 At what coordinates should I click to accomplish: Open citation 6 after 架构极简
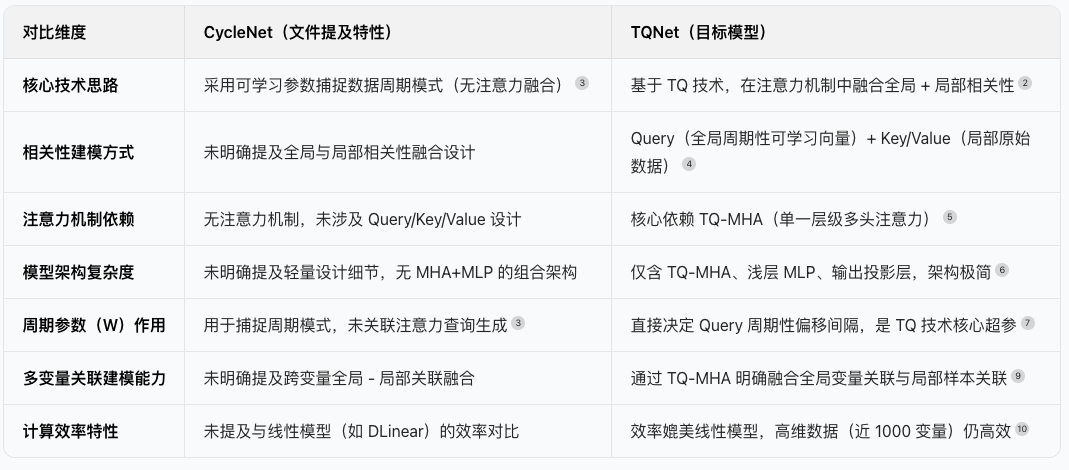coord(1002,270)
